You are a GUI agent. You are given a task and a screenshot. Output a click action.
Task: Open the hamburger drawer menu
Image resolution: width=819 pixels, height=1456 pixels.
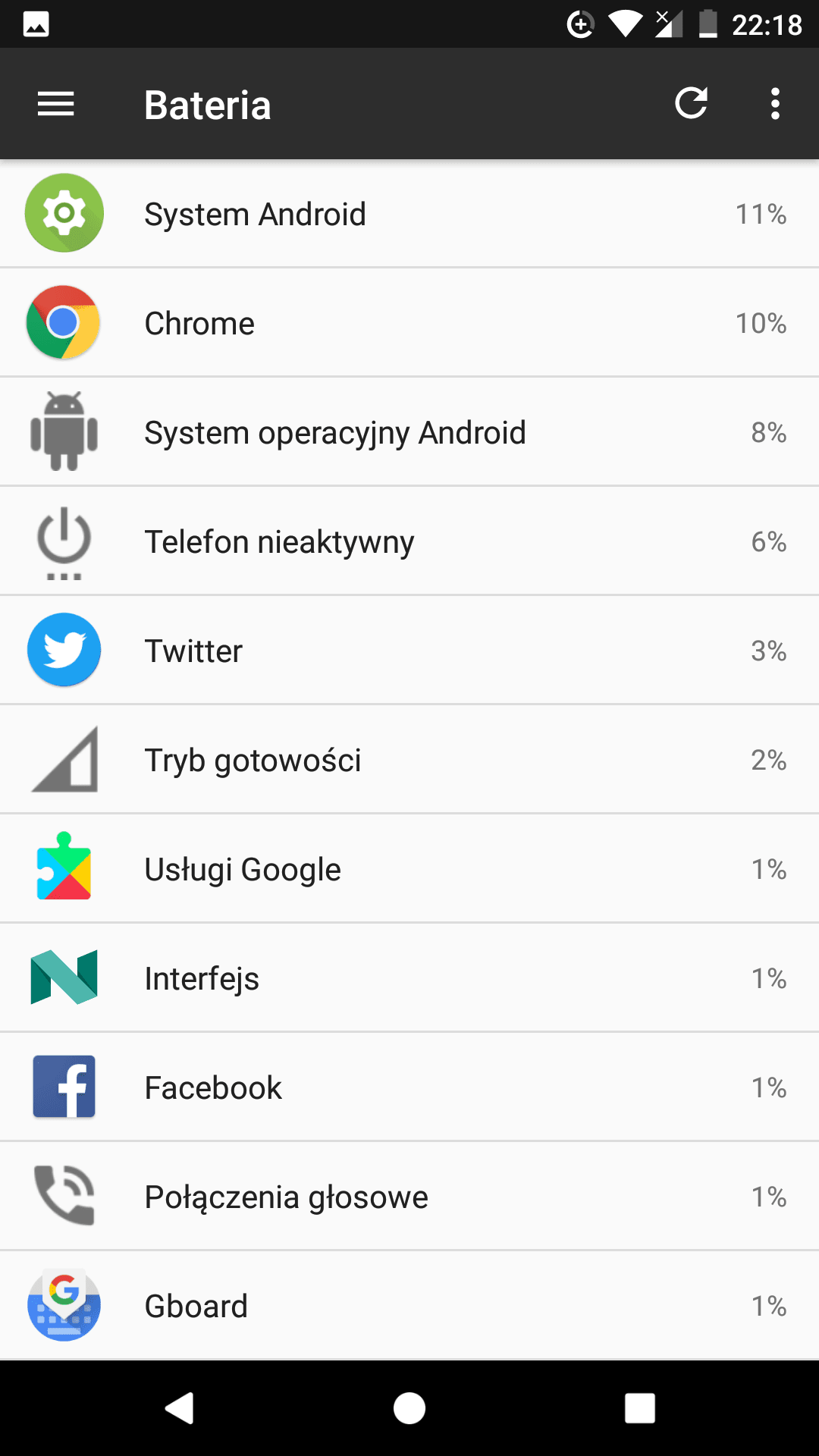coord(56,104)
